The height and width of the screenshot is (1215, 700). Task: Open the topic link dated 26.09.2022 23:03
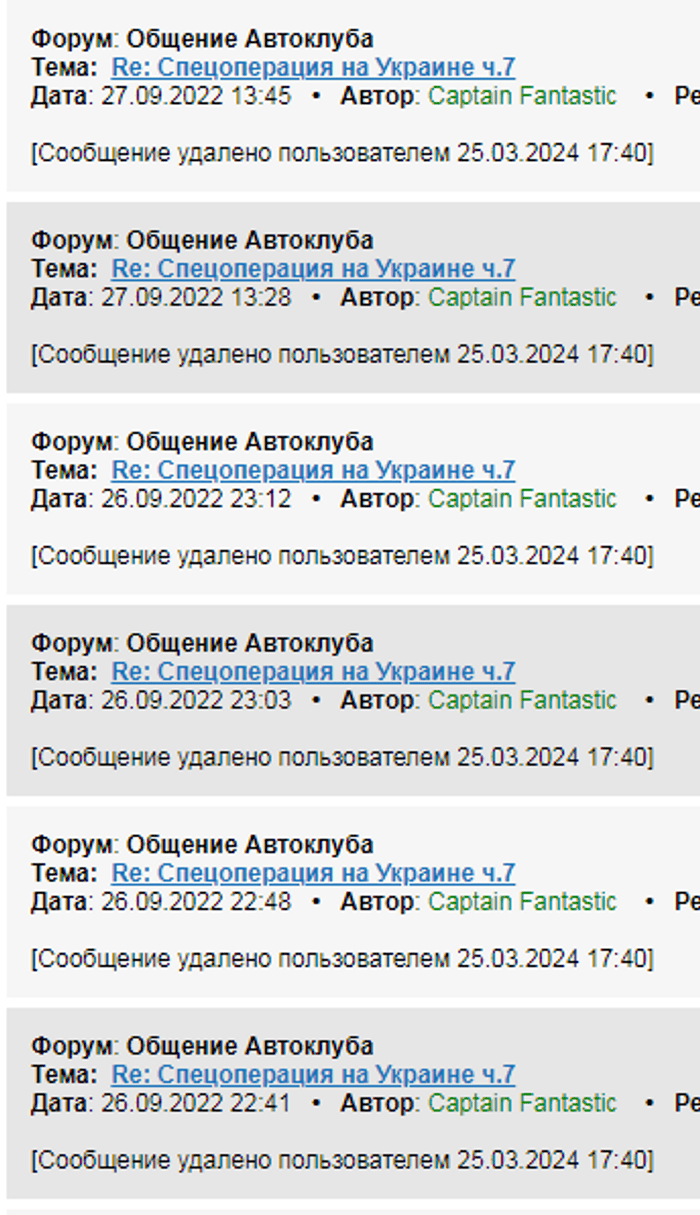click(x=313, y=672)
